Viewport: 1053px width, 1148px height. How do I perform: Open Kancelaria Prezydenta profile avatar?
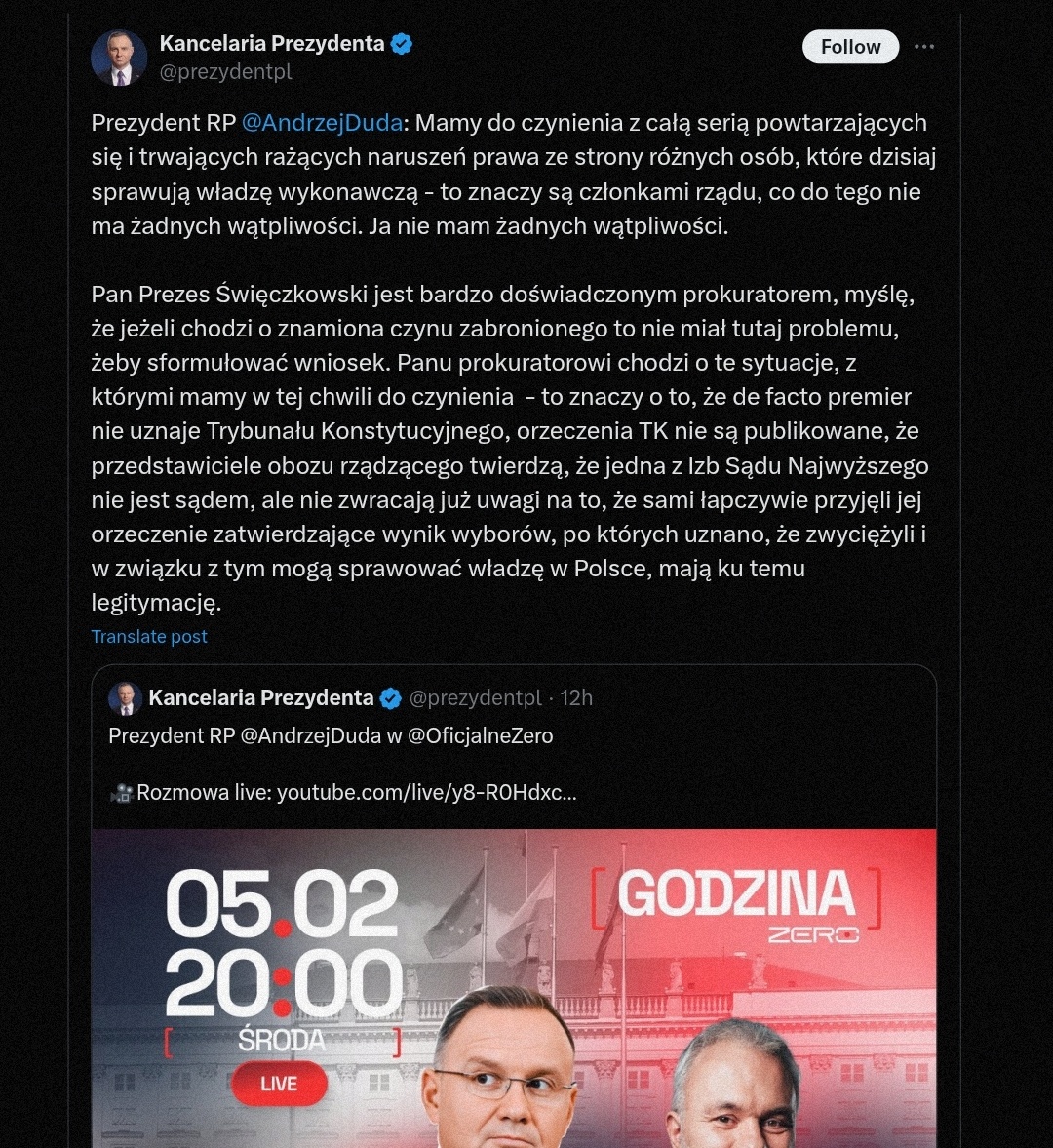(x=119, y=58)
